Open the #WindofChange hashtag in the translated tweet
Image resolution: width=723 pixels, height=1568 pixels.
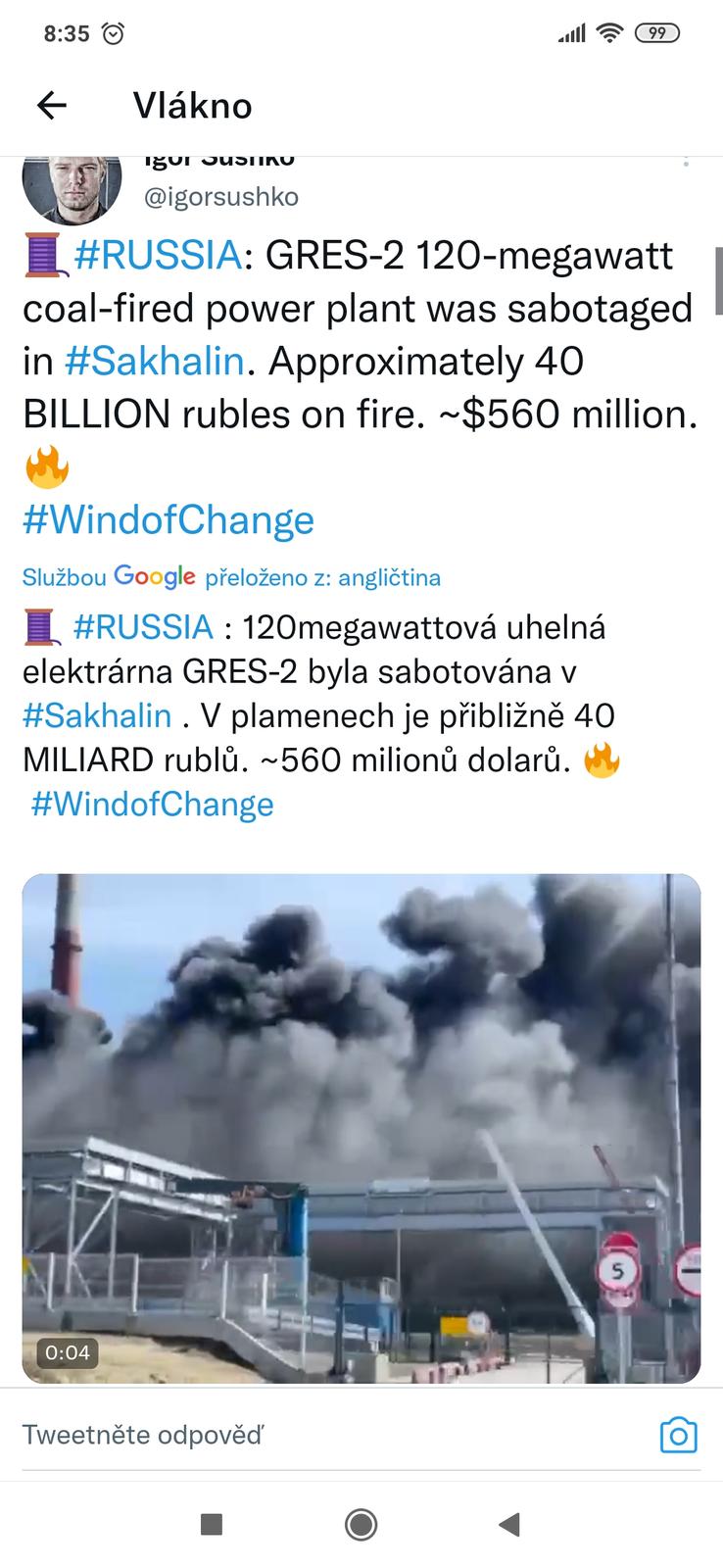point(152,805)
